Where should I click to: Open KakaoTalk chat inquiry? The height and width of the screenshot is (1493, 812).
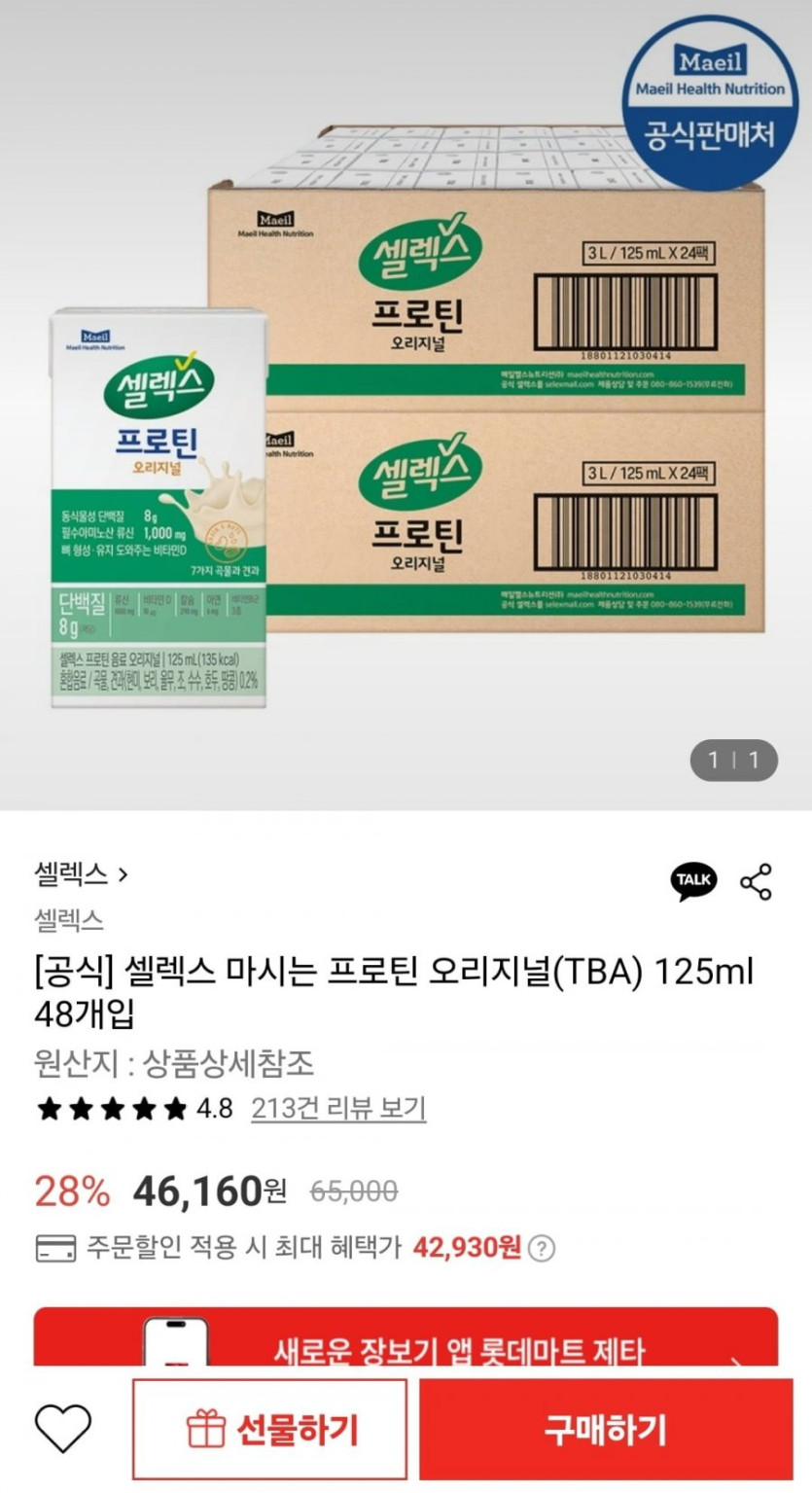pyautogui.click(x=693, y=880)
